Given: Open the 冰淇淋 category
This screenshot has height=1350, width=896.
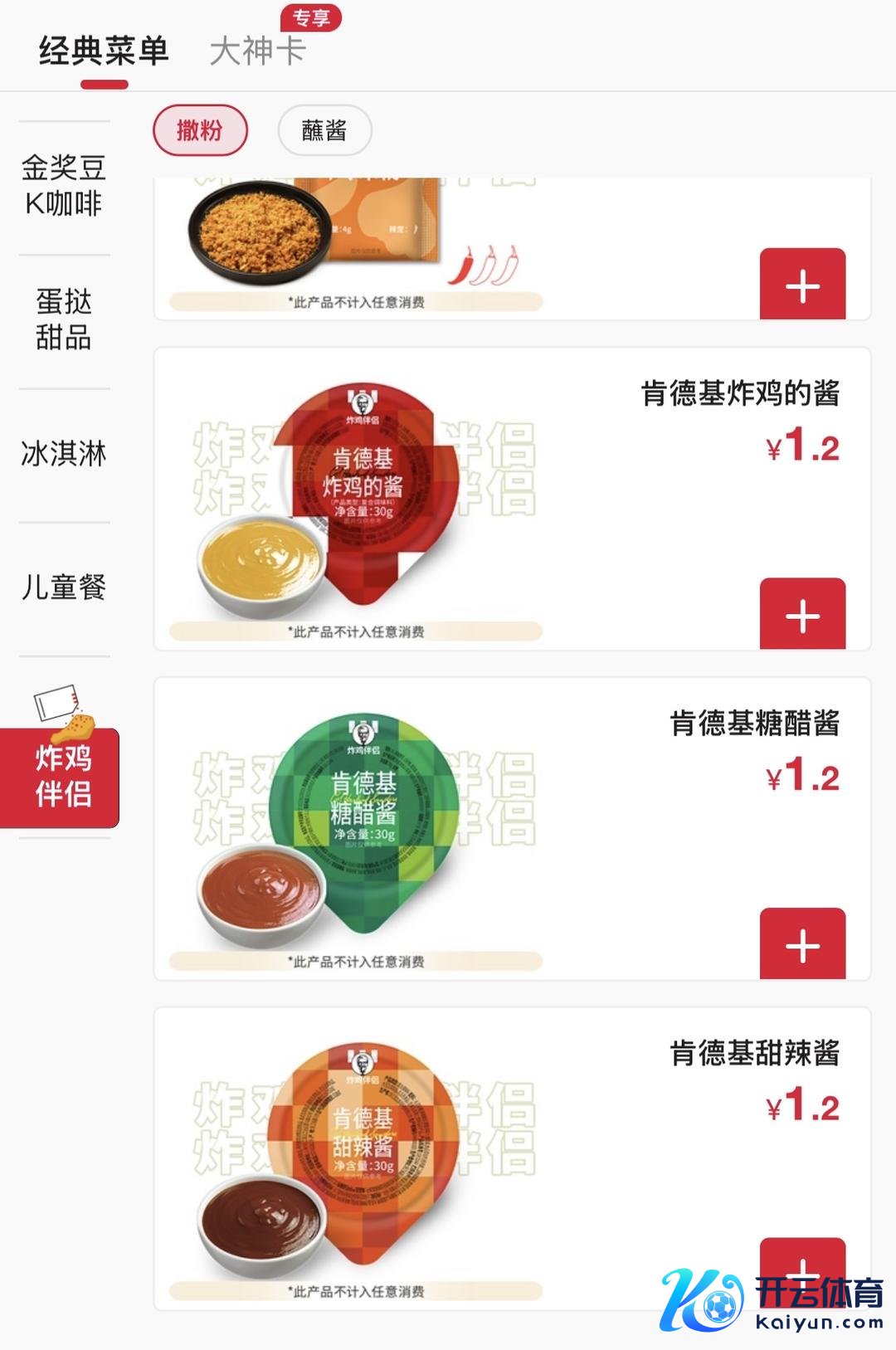Looking at the screenshot, I should click(x=64, y=454).
